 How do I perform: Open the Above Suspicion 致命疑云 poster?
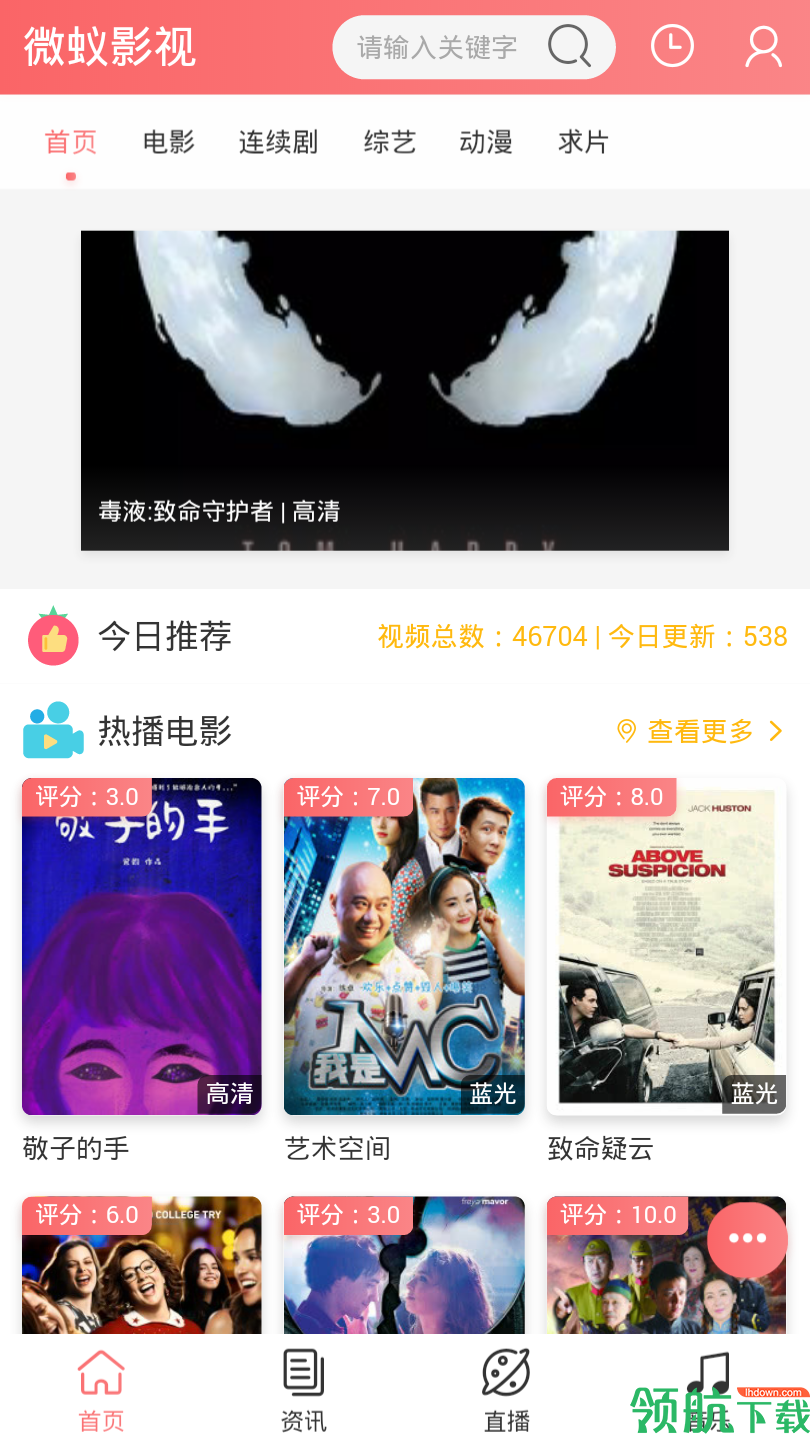coord(666,945)
